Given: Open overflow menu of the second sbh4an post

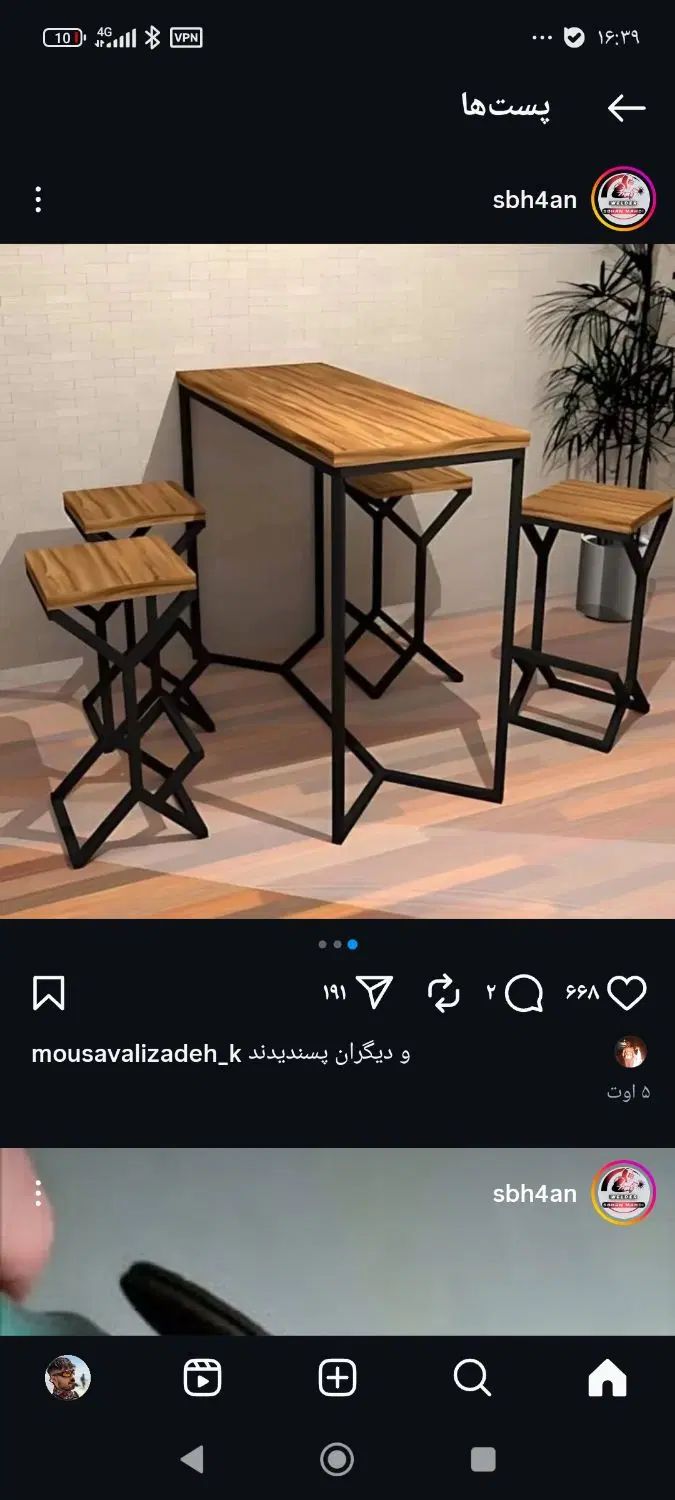Looking at the screenshot, I should coord(38,1193).
